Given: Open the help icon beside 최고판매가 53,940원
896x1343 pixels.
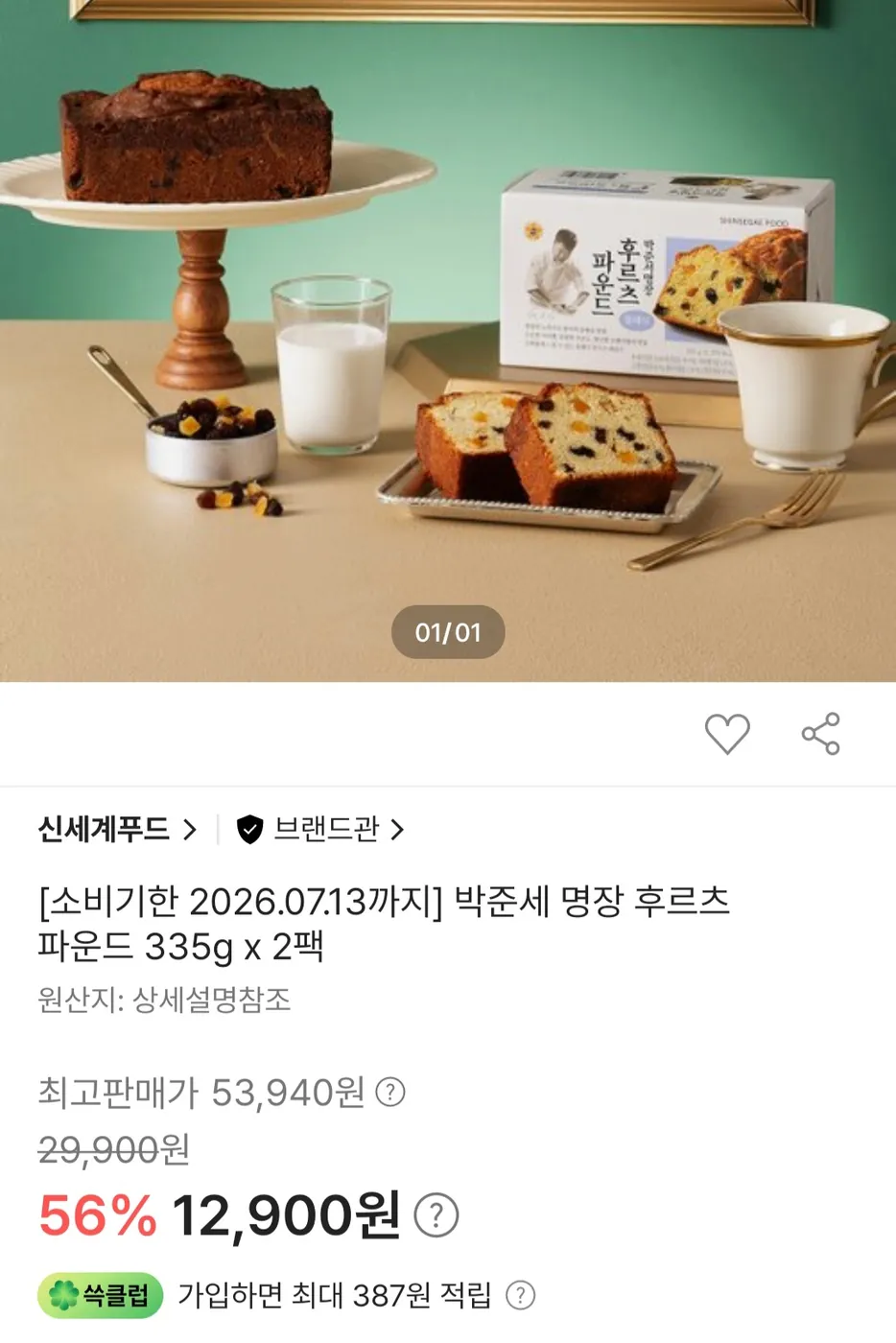Looking at the screenshot, I should coord(389,1092).
